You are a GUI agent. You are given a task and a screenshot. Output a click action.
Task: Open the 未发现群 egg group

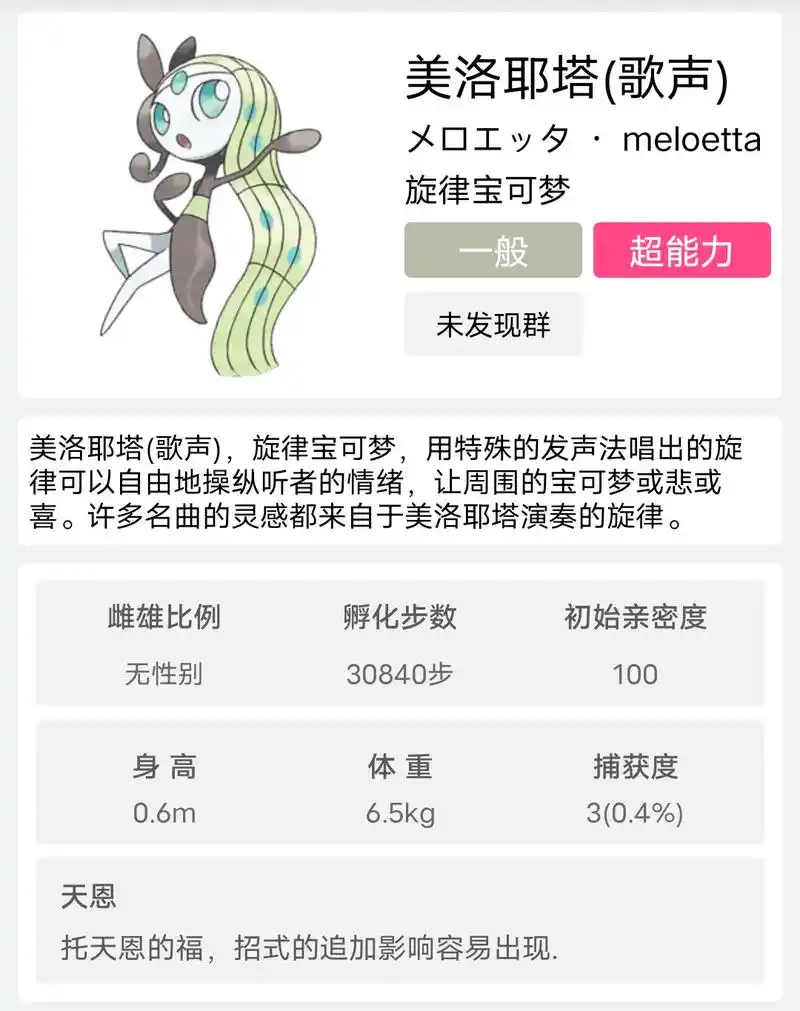pos(493,324)
